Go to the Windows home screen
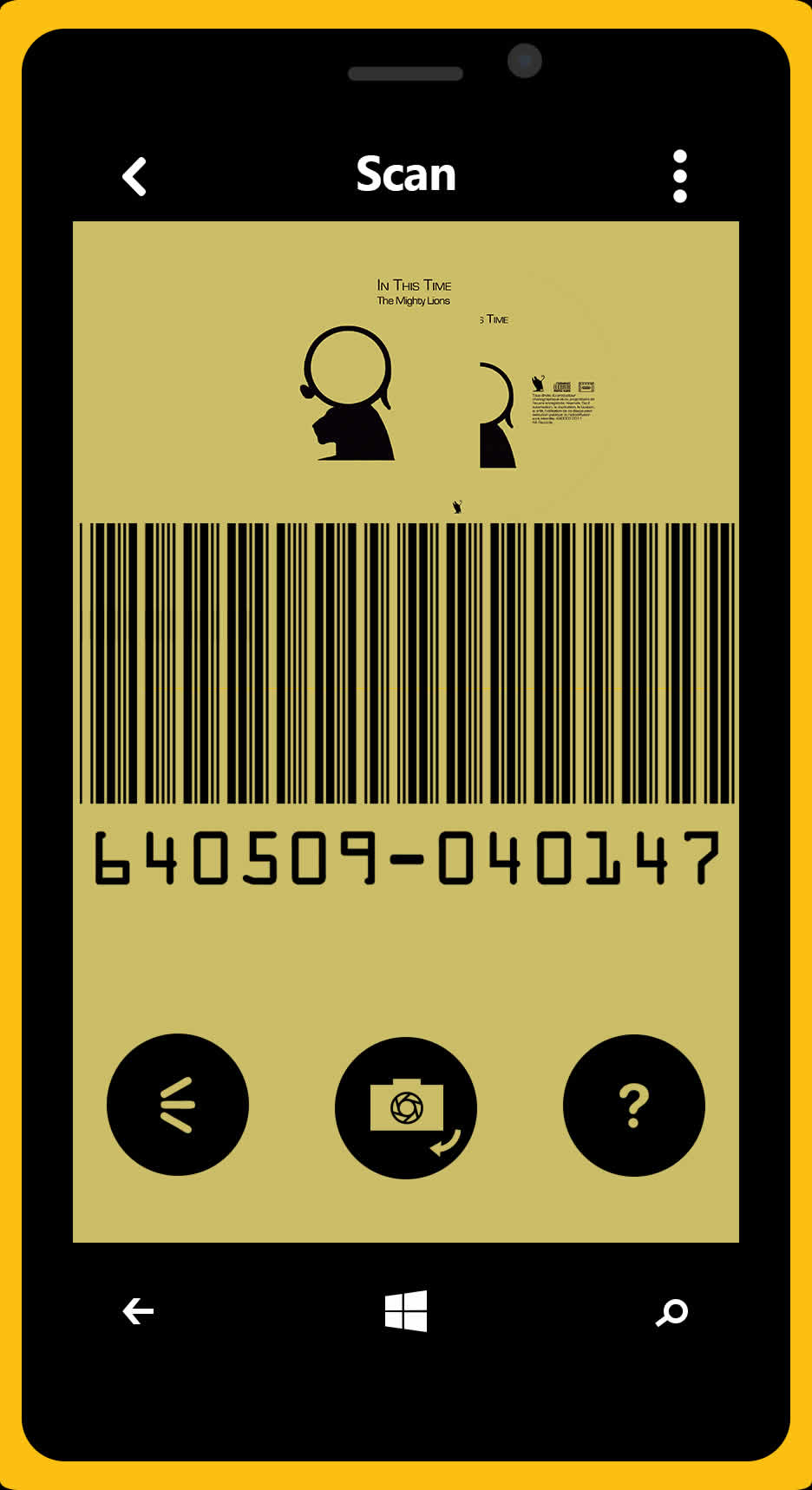 406,1310
